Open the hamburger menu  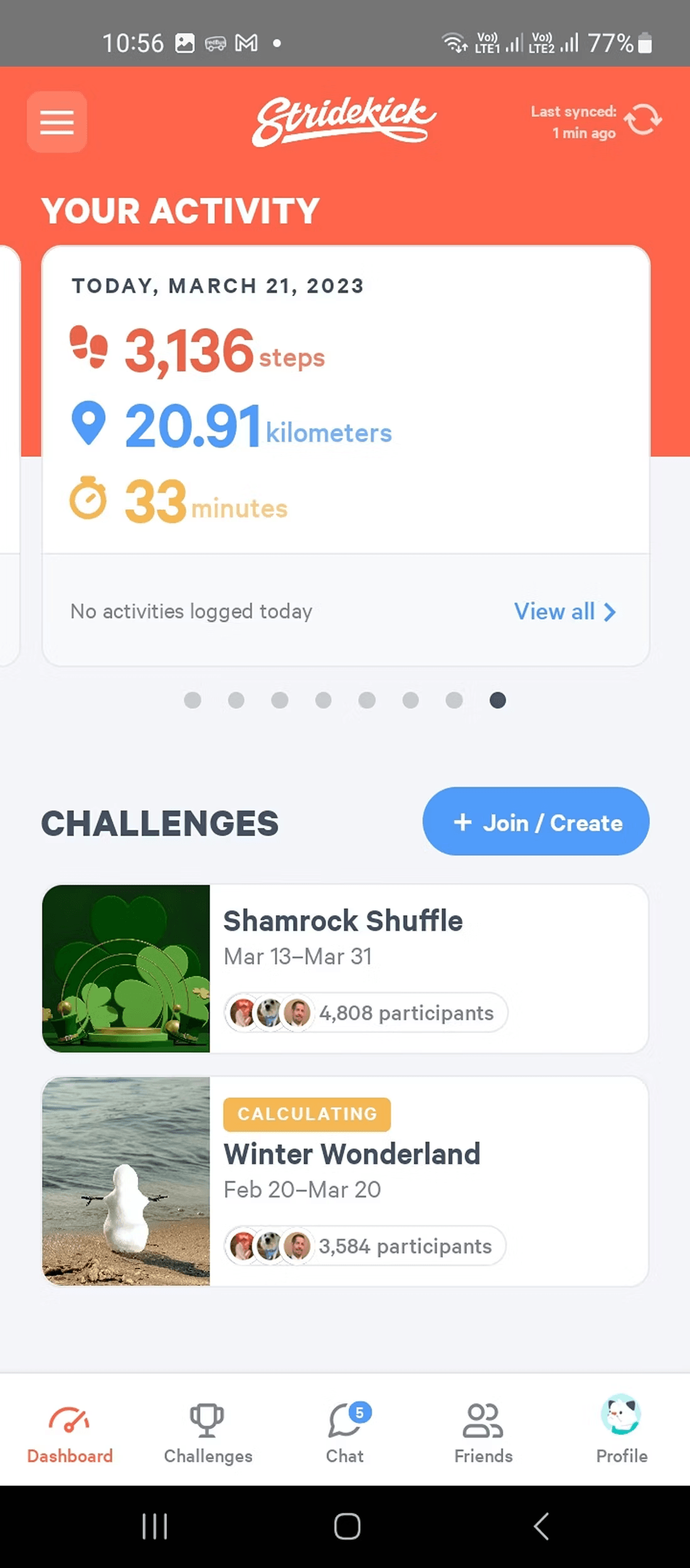(x=56, y=122)
